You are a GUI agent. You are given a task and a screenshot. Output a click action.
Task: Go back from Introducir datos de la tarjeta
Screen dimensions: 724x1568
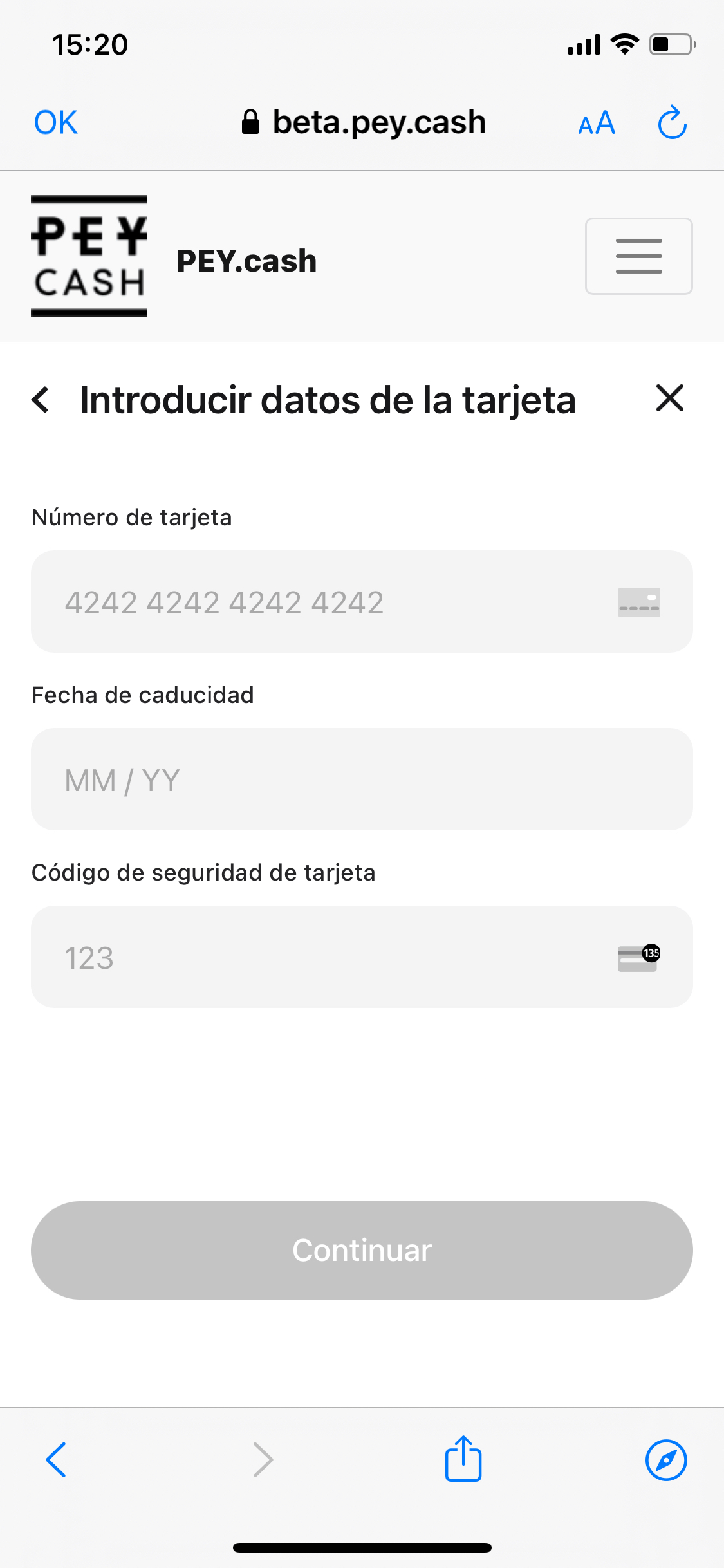(x=41, y=400)
